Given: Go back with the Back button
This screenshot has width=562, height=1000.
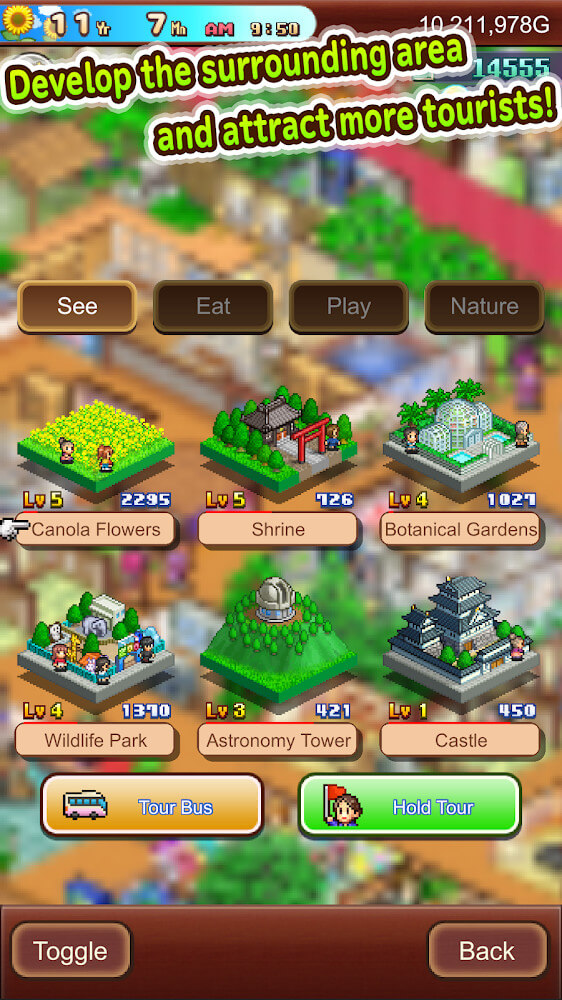Looking at the screenshot, I should pos(487,950).
